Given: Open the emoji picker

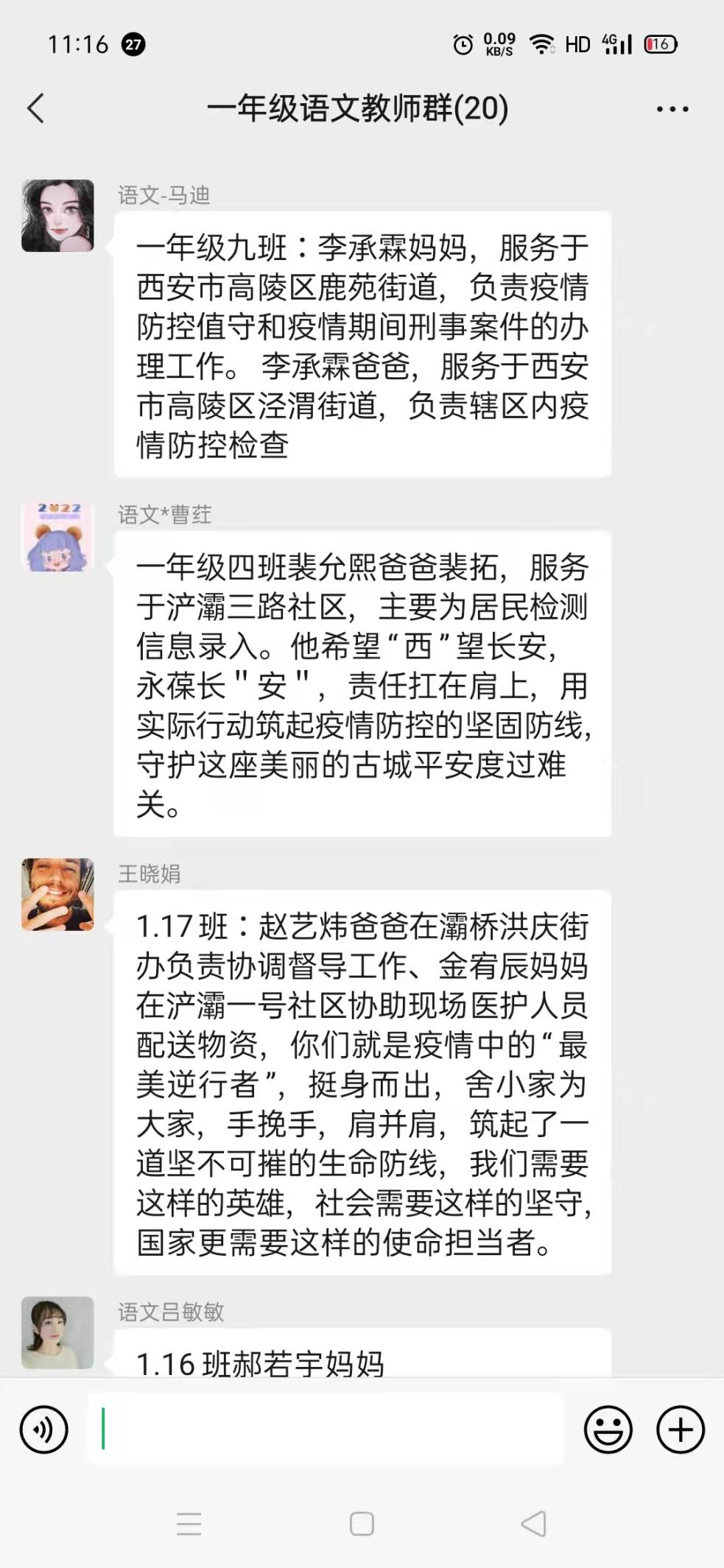Looking at the screenshot, I should point(608,1430).
